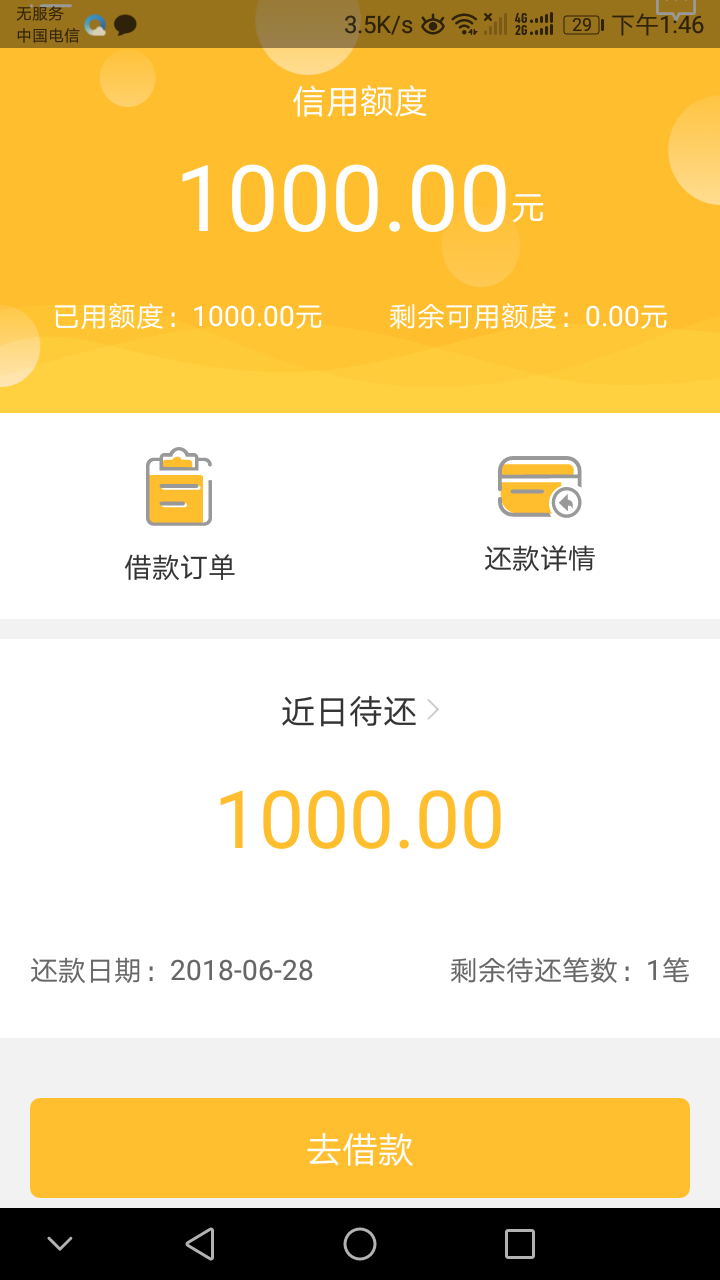Go to the home screen
The width and height of the screenshot is (720, 1280).
click(360, 1244)
